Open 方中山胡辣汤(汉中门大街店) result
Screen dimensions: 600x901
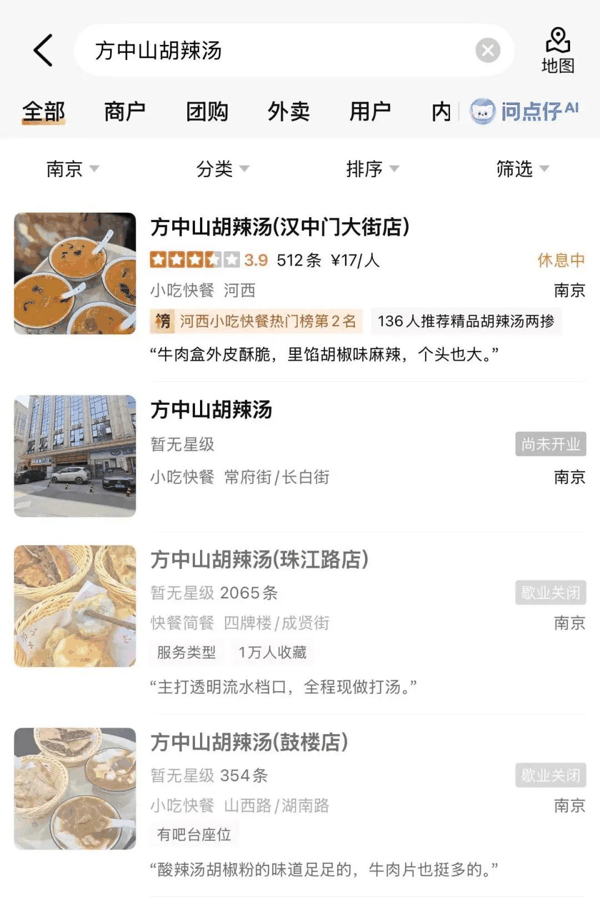[x=300, y=288]
